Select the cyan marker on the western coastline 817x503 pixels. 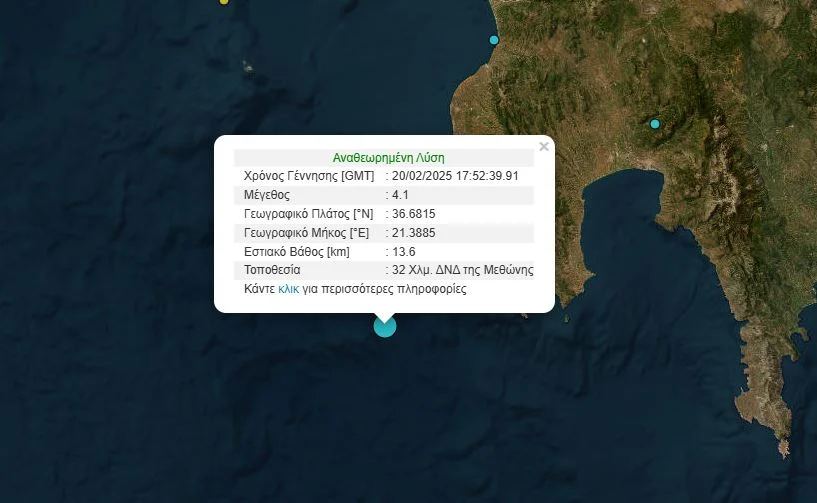point(494,40)
